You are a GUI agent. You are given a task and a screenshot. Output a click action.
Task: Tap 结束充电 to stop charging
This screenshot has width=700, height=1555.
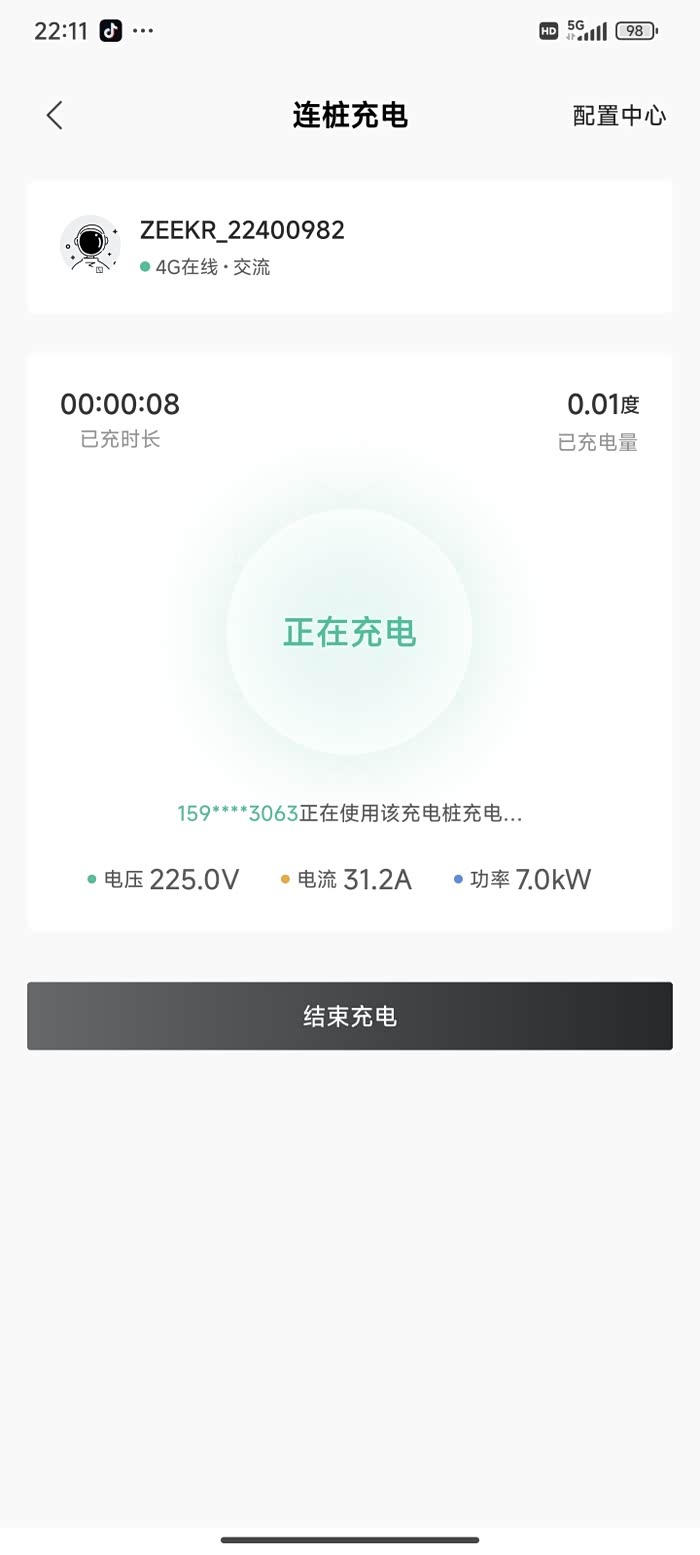point(350,1016)
